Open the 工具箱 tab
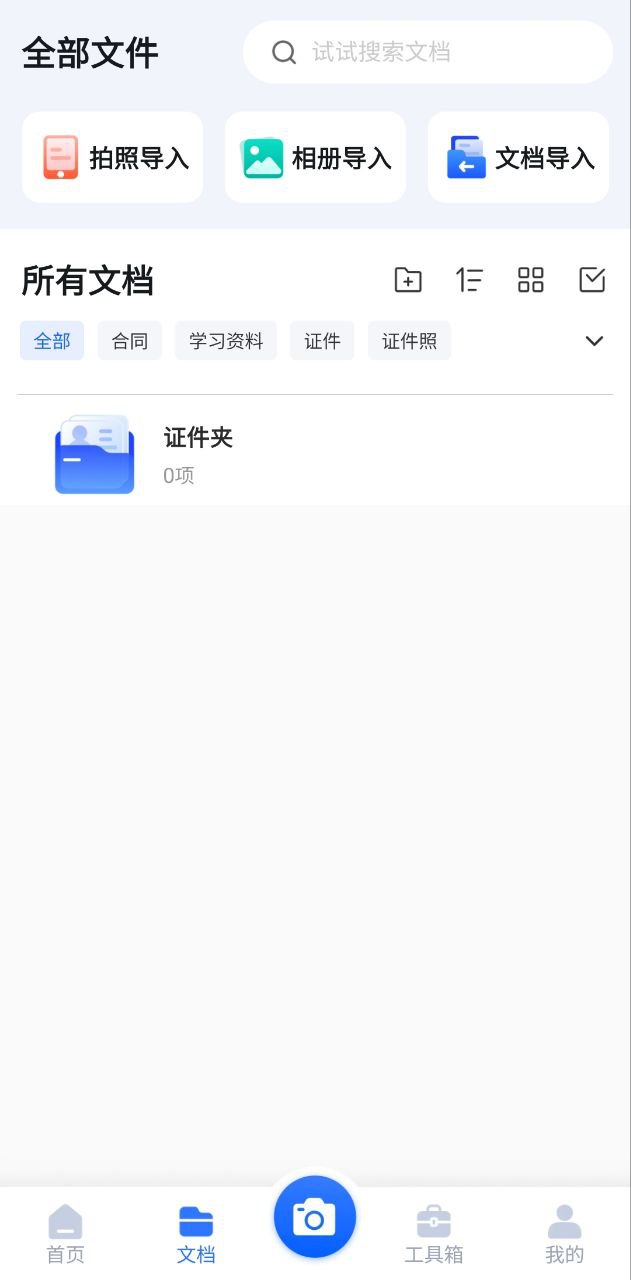Image resolution: width=631 pixels, height=1280 pixels. [x=433, y=1234]
